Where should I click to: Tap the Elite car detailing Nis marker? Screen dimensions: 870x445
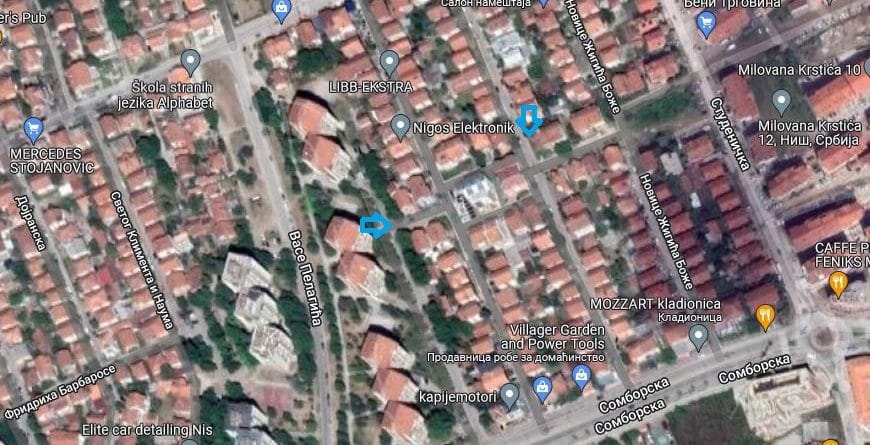pos(190,440)
